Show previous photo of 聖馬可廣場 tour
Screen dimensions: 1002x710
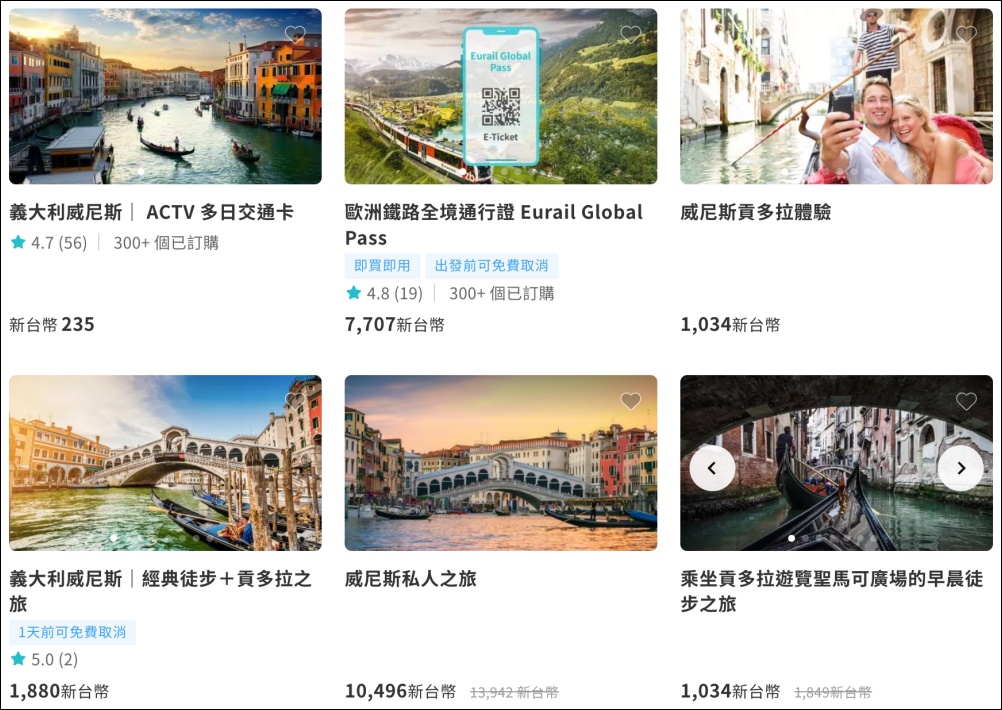(712, 468)
